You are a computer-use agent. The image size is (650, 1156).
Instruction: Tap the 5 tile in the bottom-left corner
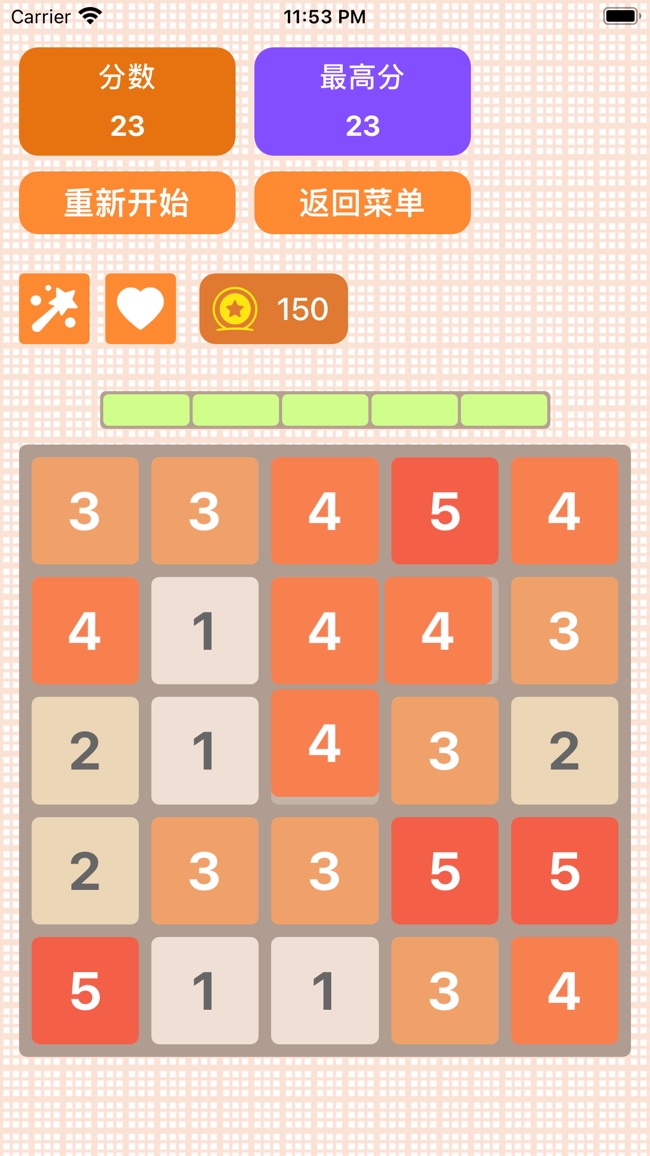coord(85,991)
